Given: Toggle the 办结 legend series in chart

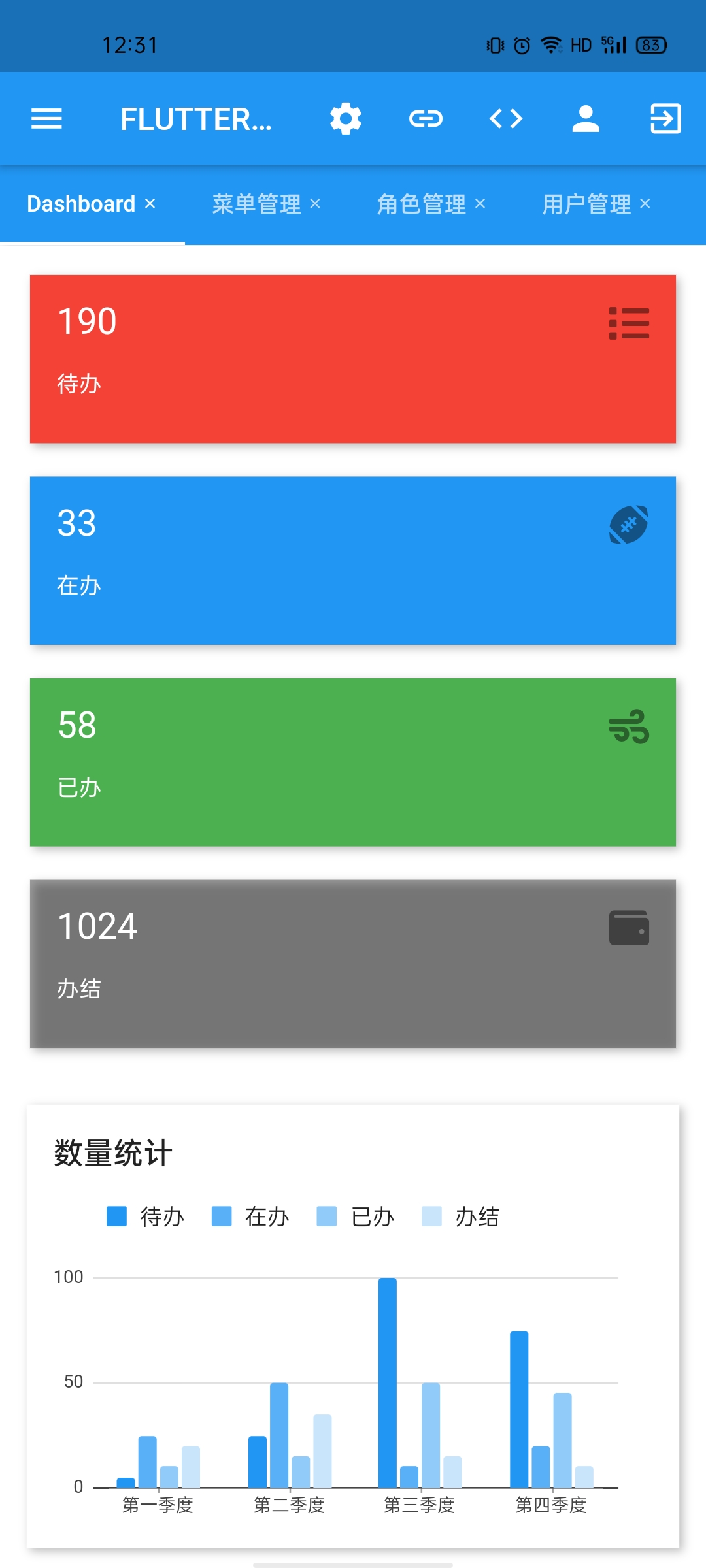Looking at the screenshot, I should [461, 1217].
